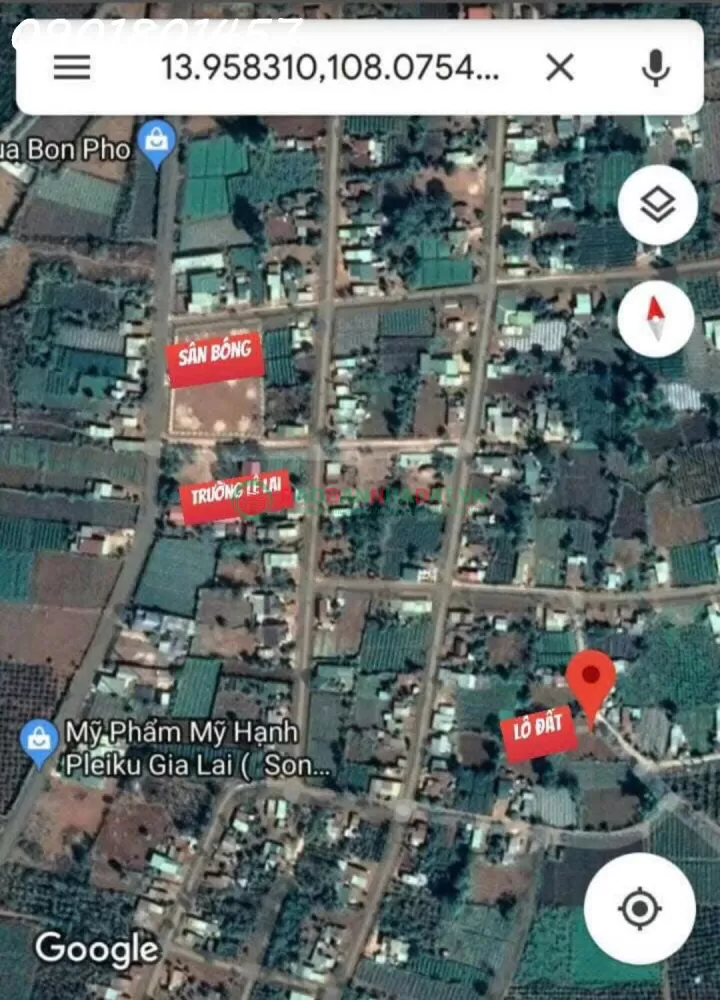This screenshot has height=1000, width=720.
Task: Tap the coordinates search field
Action: 330,67
